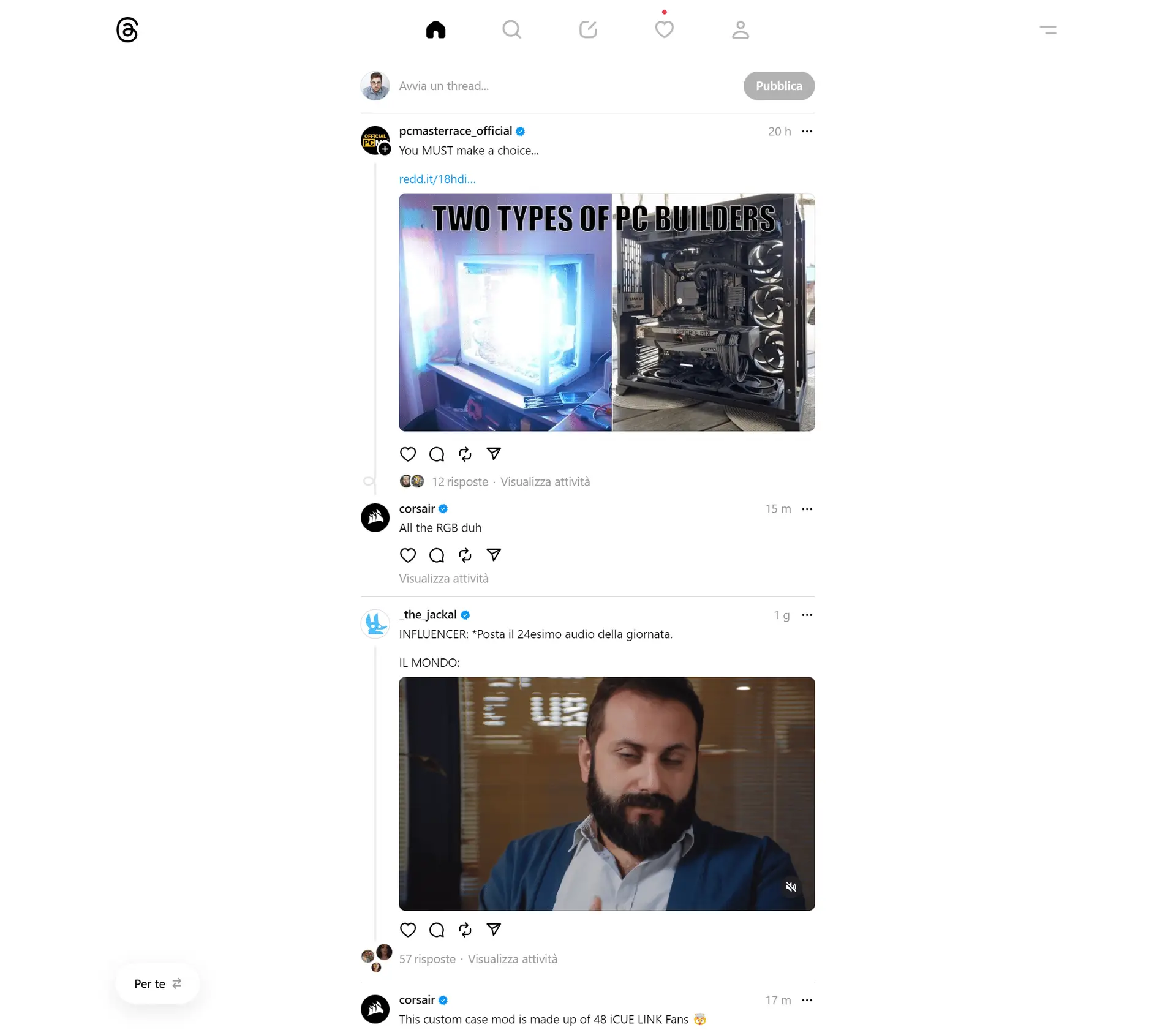Repost the pcmasterrace_official post

pyautogui.click(x=465, y=454)
